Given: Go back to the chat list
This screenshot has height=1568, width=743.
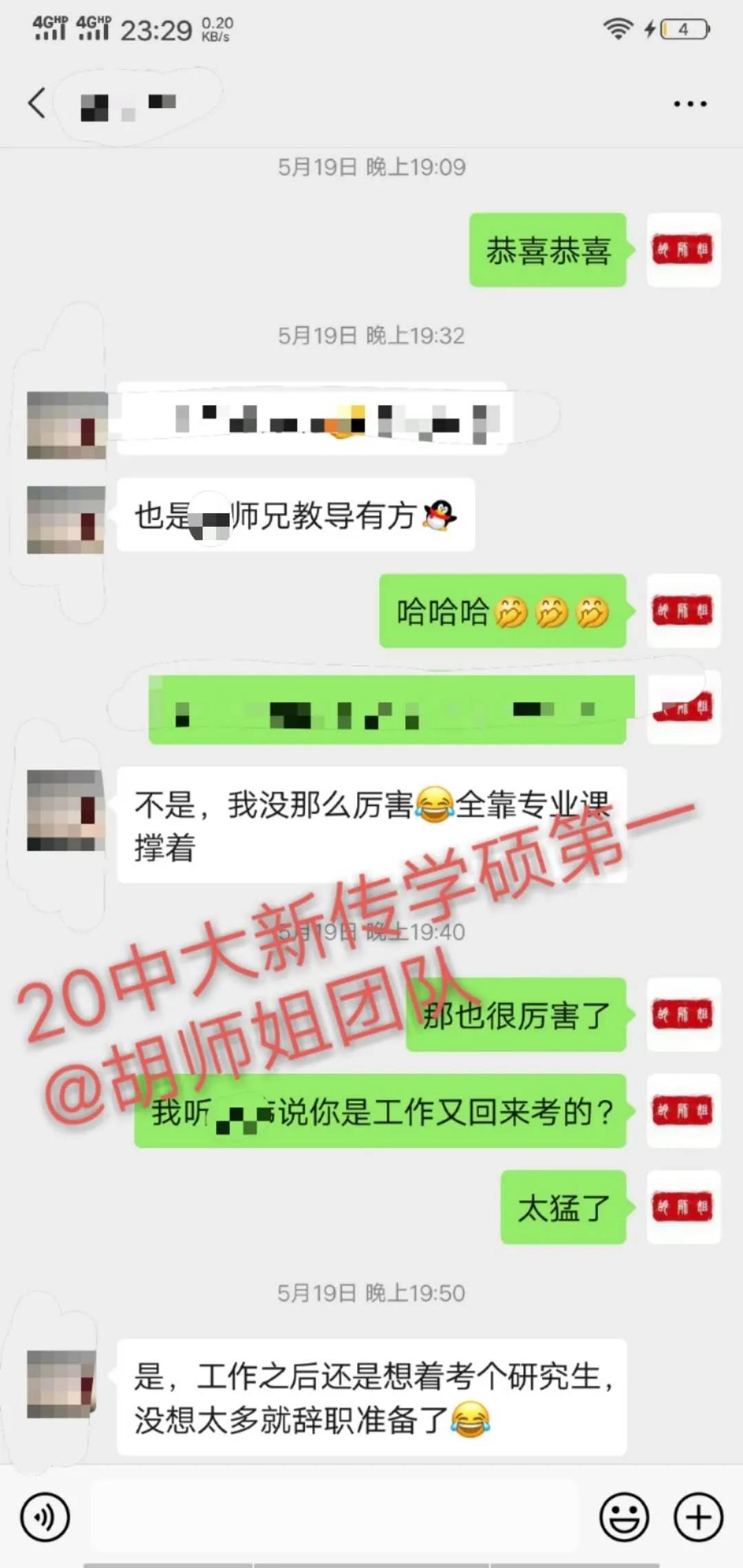Looking at the screenshot, I should [x=37, y=103].
